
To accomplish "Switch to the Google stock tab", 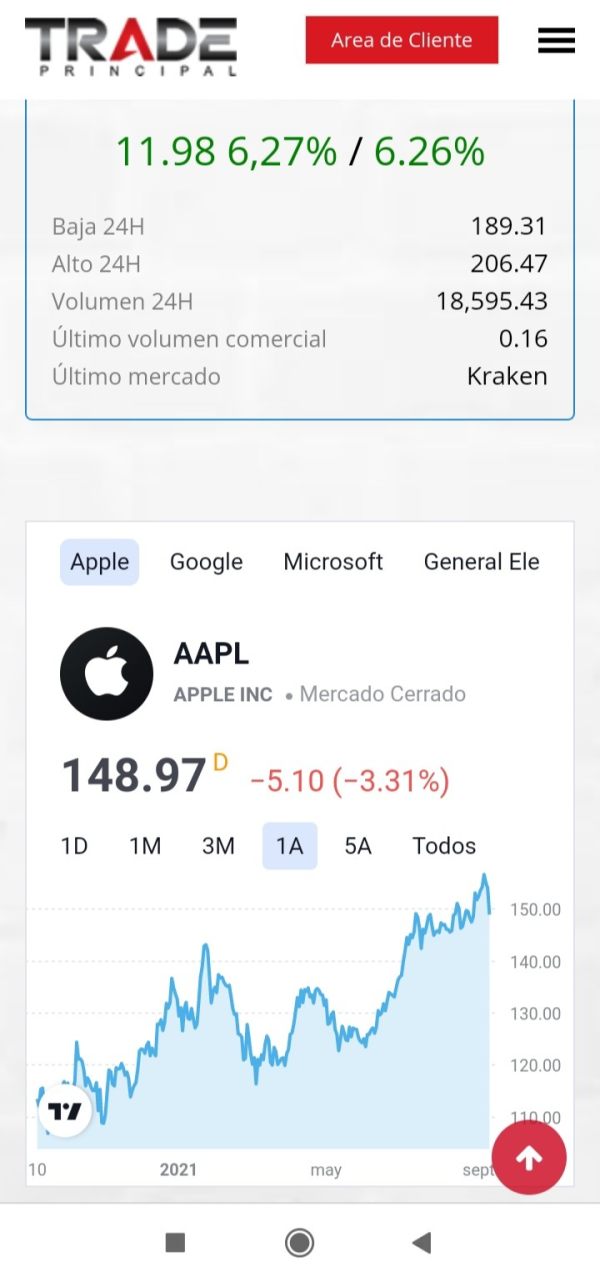I will click(206, 562).
